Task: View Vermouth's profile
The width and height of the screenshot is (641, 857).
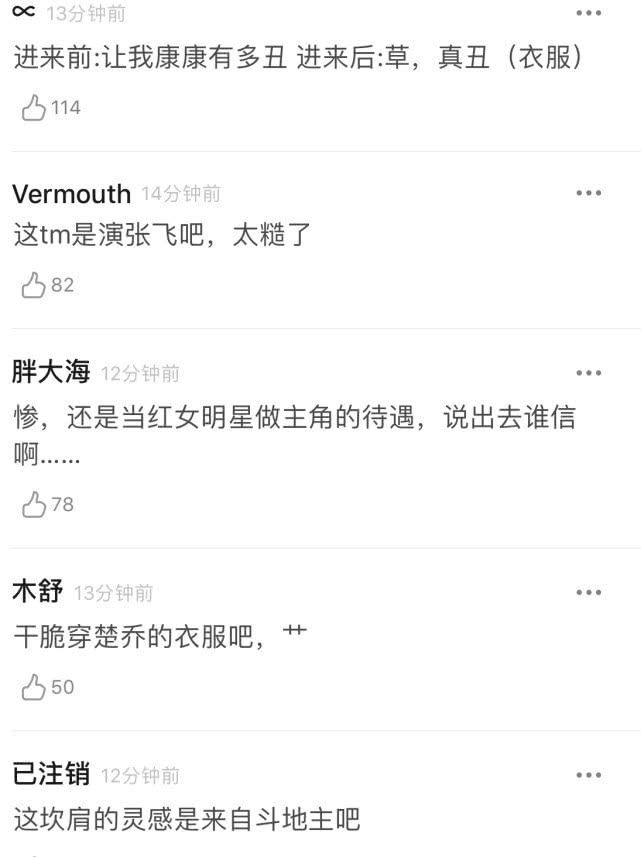Action: (x=71, y=193)
